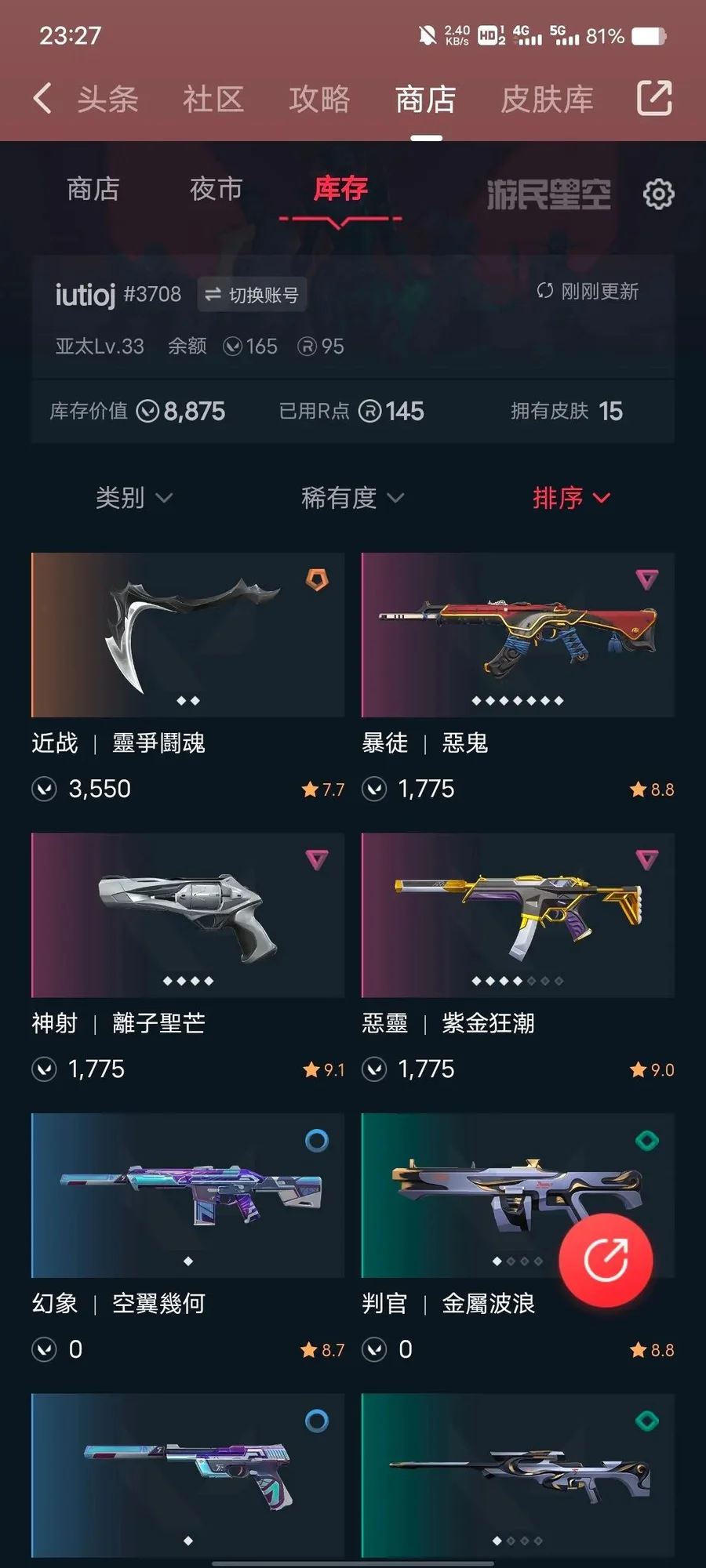Open the 暴徒 惡鬼 skin card
706x1568 pixels.
point(518,635)
